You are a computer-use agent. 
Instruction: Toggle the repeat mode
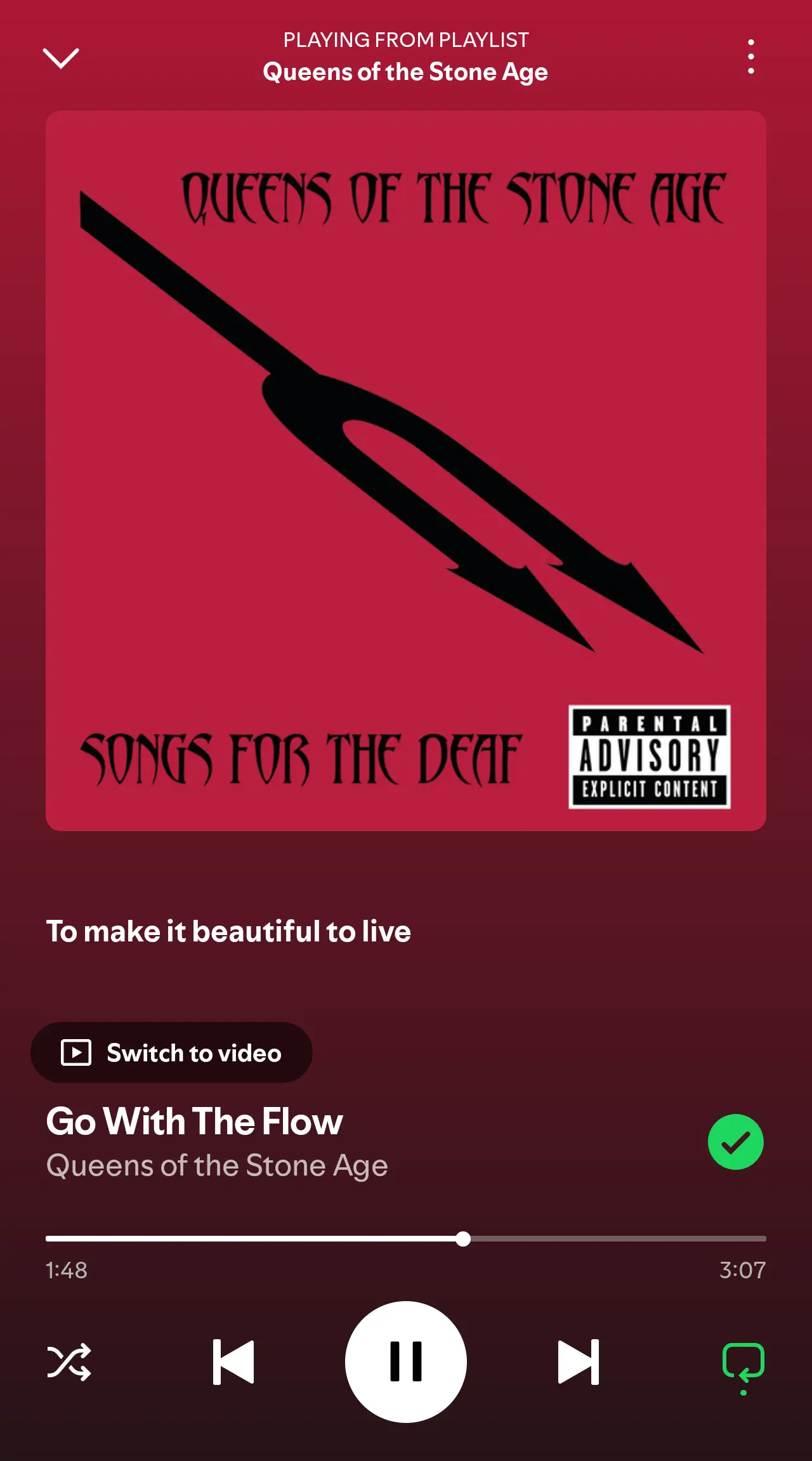pos(743,1361)
